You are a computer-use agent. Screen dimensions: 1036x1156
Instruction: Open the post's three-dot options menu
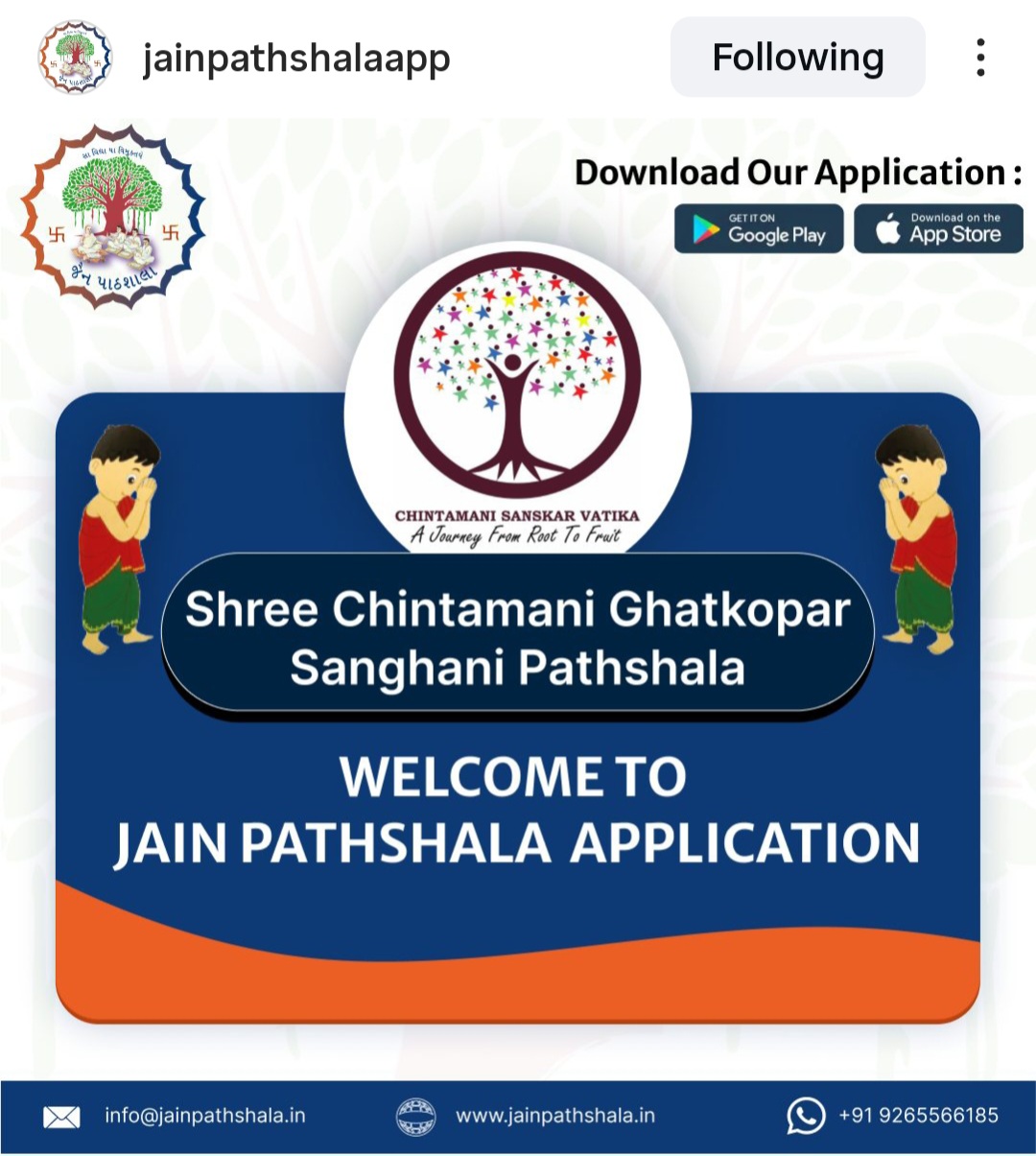coord(979,58)
